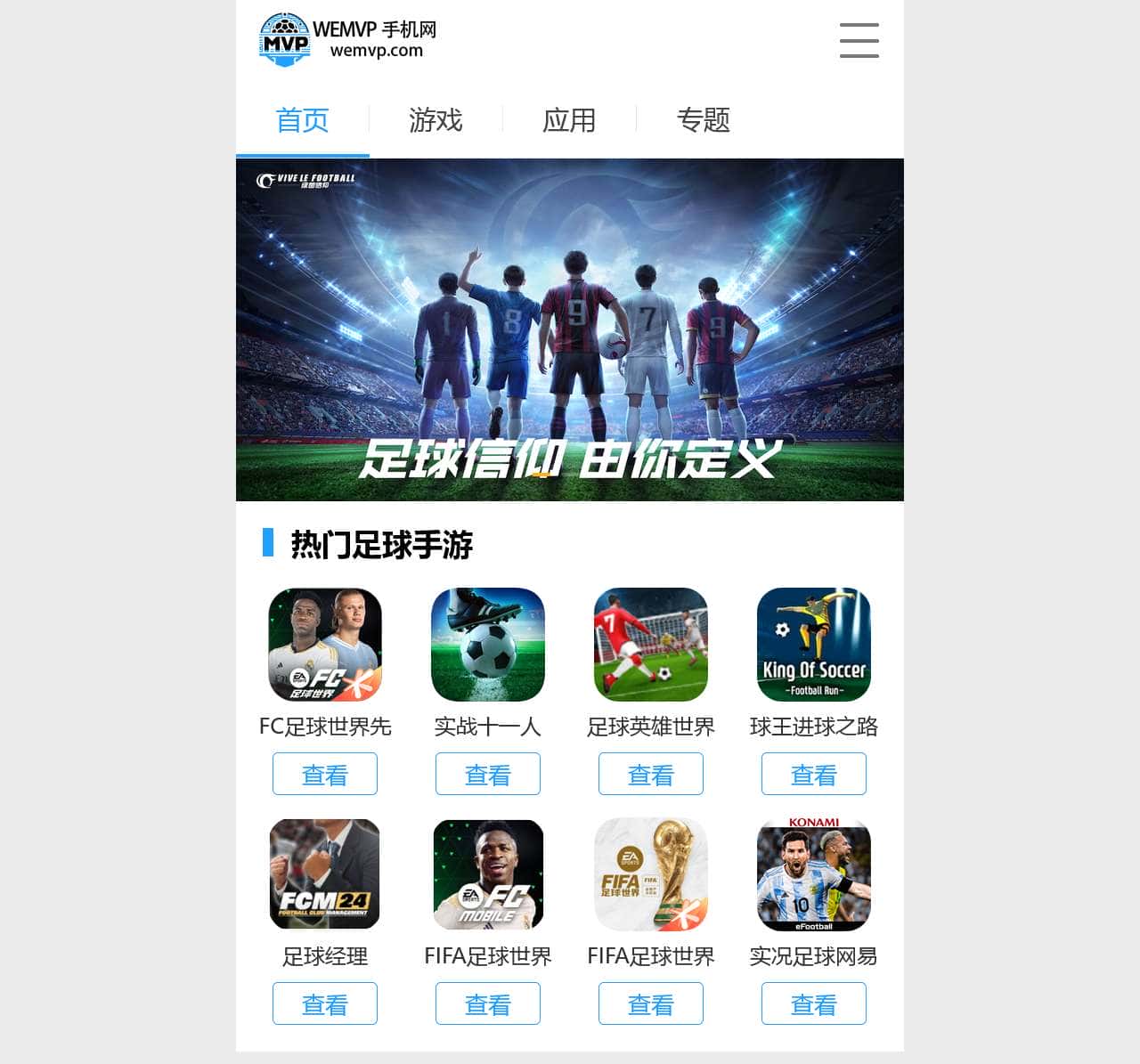The image size is (1140, 1064).
Task: Switch to the 游戏 tab
Action: [x=436, y=120]
